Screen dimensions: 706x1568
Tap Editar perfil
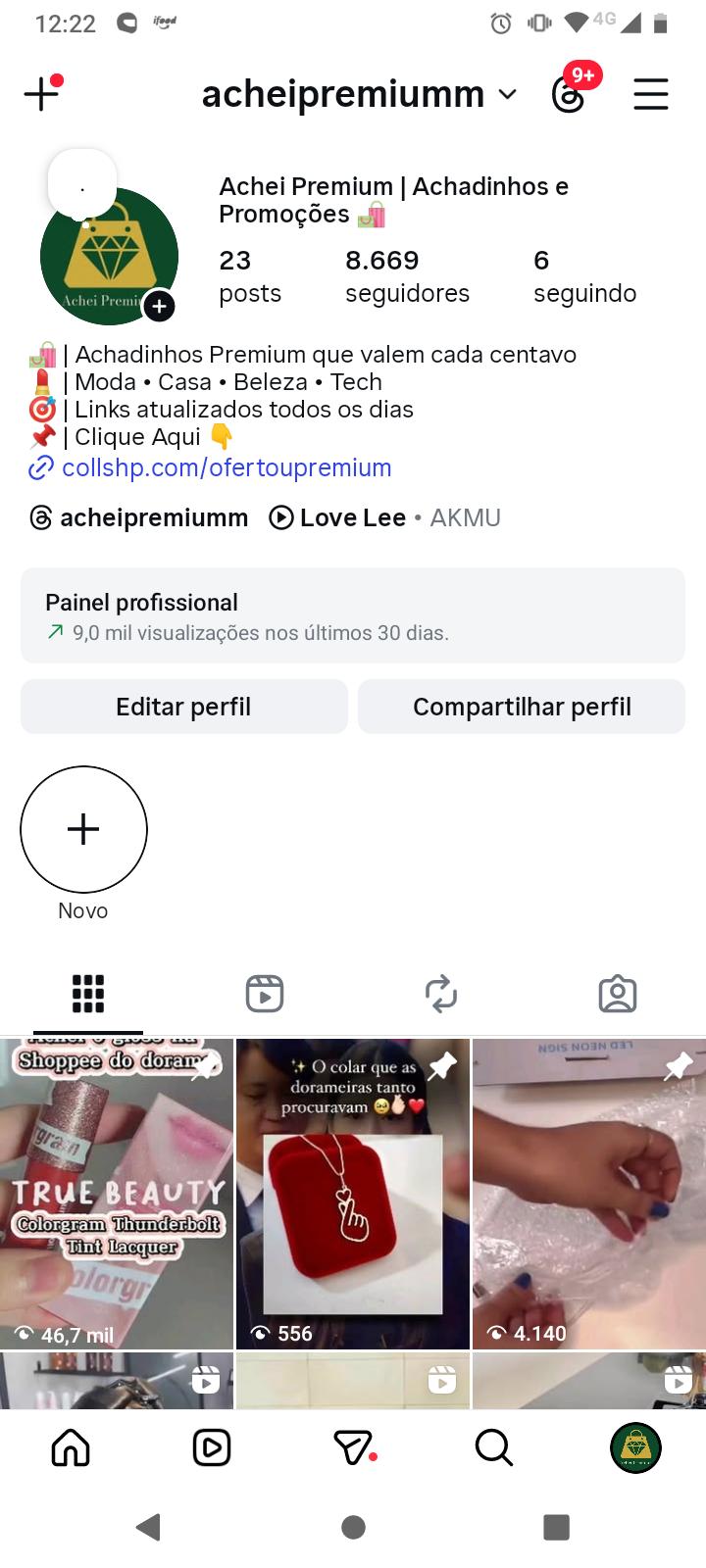point(184,707)
